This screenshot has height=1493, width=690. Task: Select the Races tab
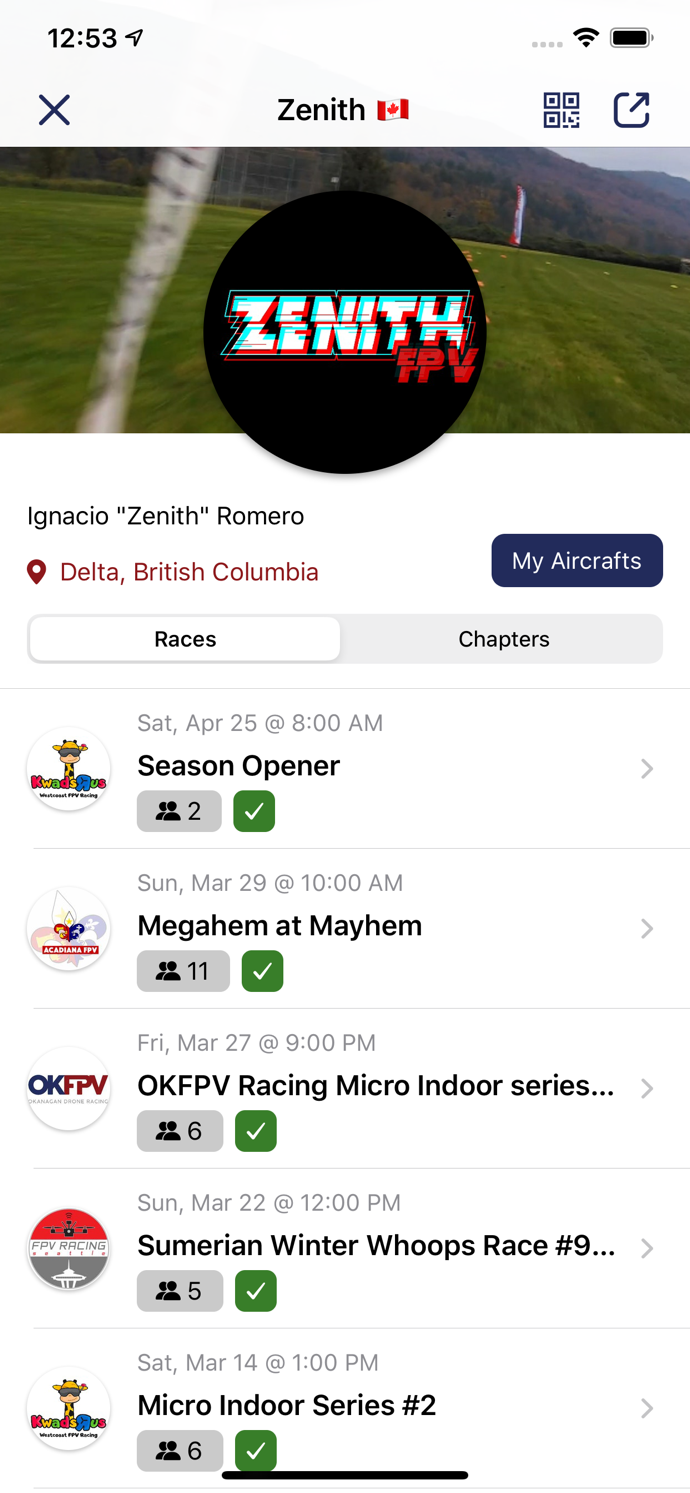pos(185,639)
